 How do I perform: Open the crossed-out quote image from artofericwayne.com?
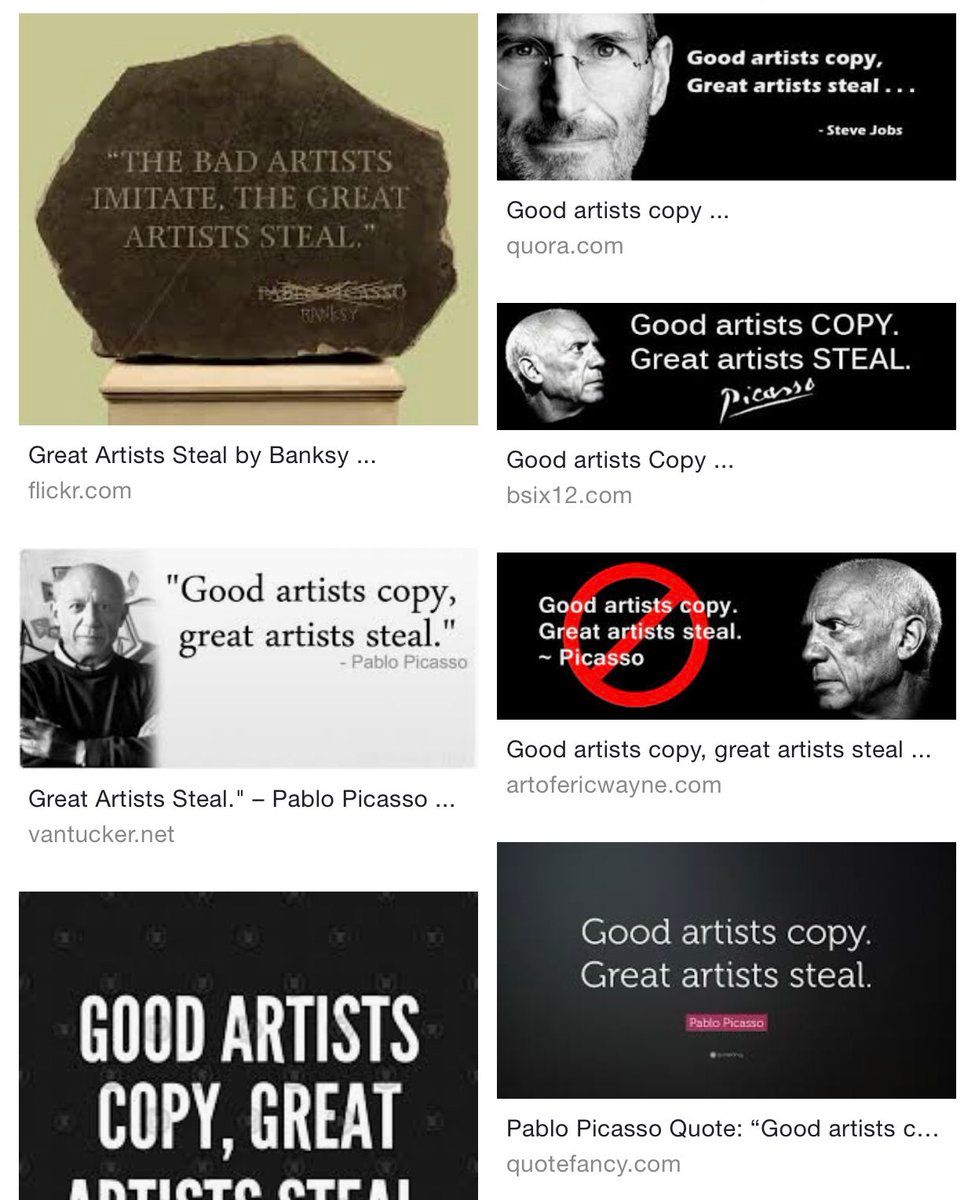point(726,636)
